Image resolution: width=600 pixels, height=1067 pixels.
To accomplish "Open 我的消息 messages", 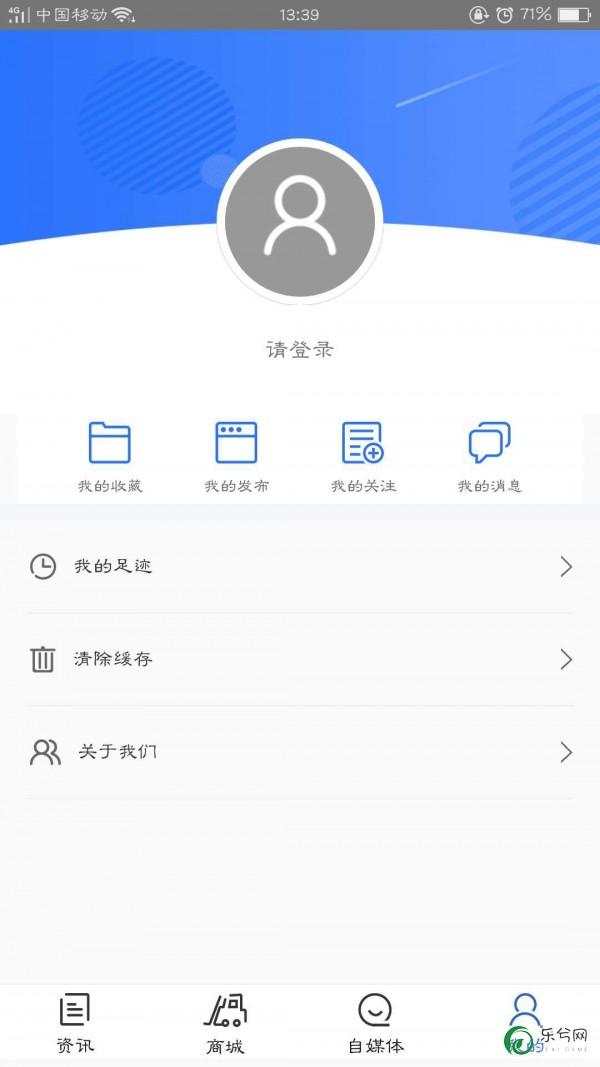I will coord(489,457).
